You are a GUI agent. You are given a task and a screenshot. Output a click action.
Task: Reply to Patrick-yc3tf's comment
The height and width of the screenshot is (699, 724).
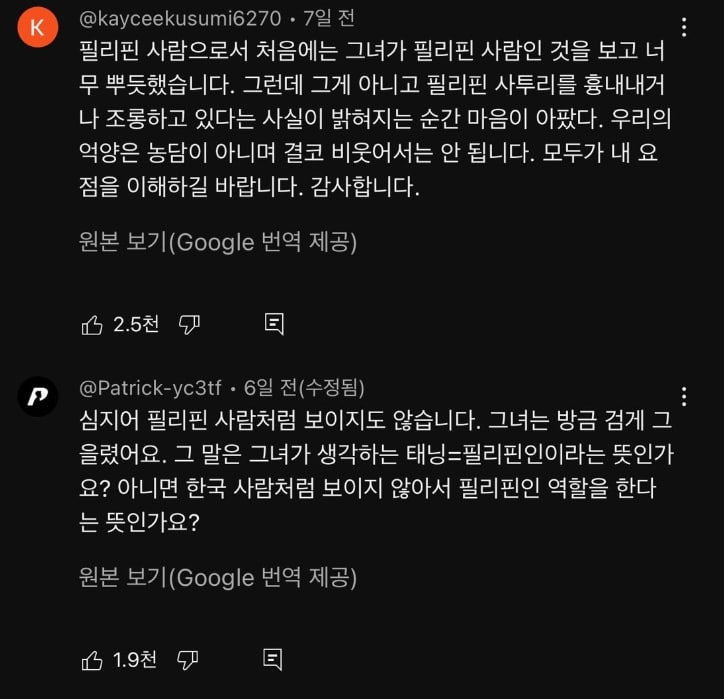coord(273,660)
